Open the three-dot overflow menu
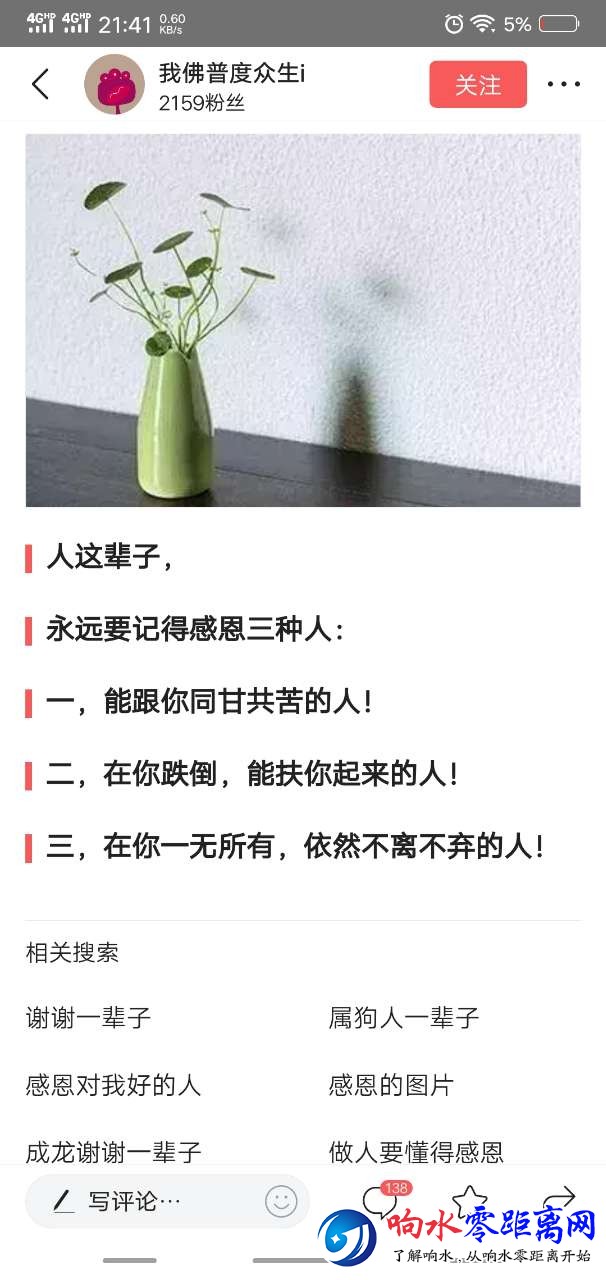 click(563, 85)
